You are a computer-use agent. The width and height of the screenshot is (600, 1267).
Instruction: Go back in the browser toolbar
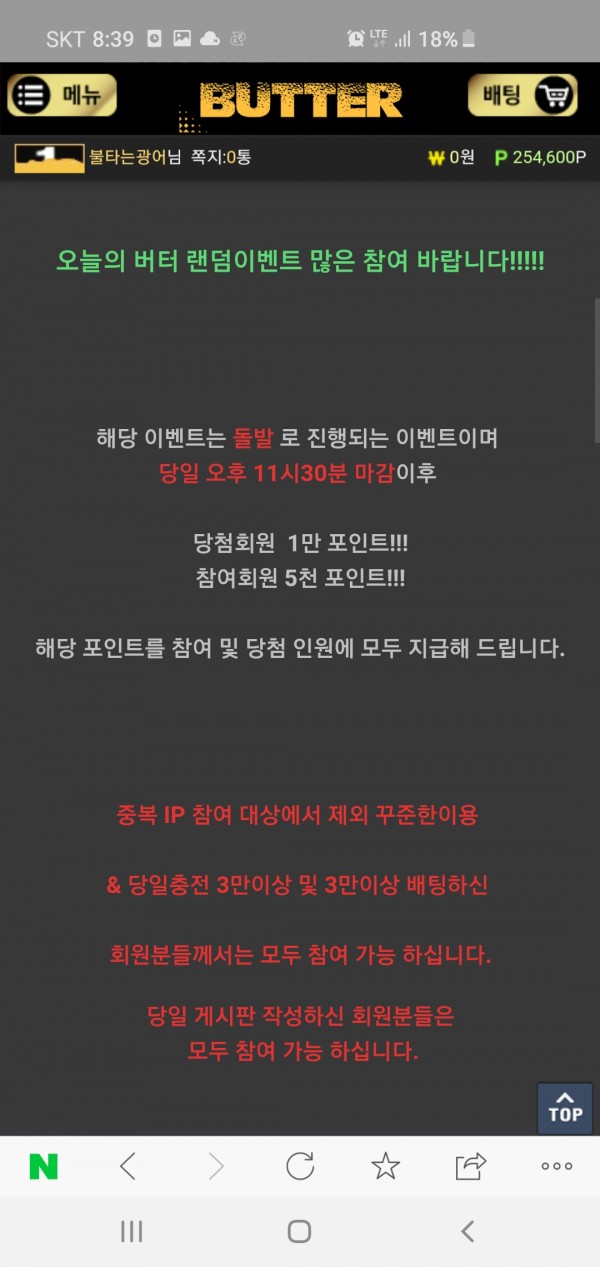(128, 1166)
